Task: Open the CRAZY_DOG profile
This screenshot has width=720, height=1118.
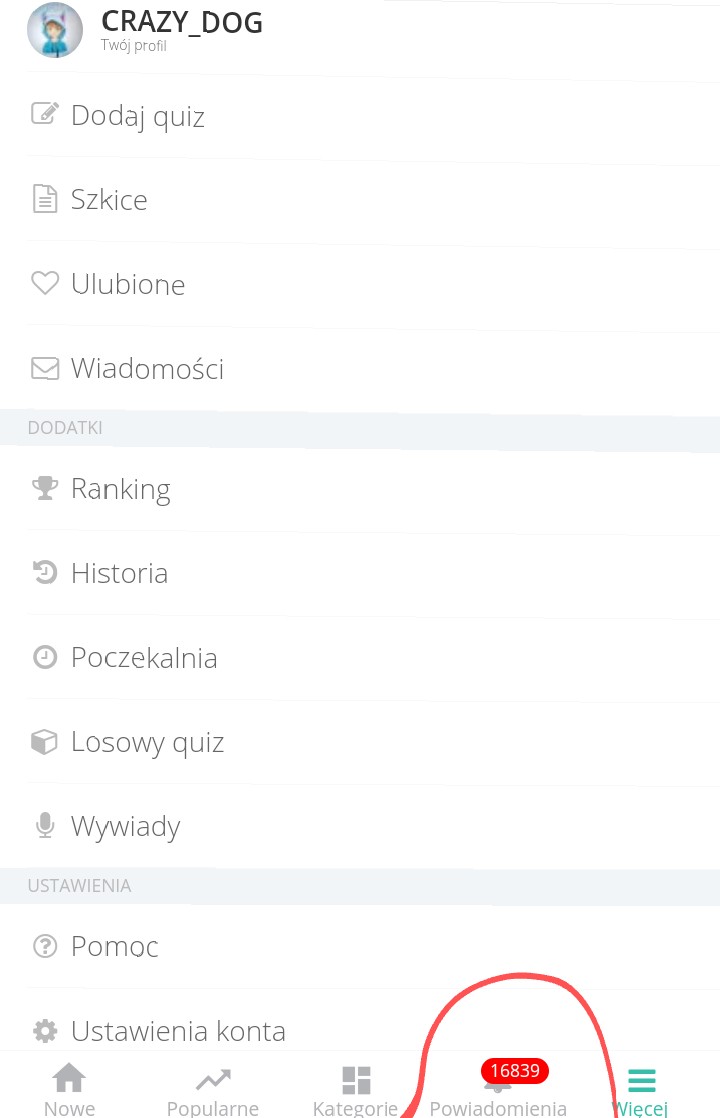Action: click(360, 31)
